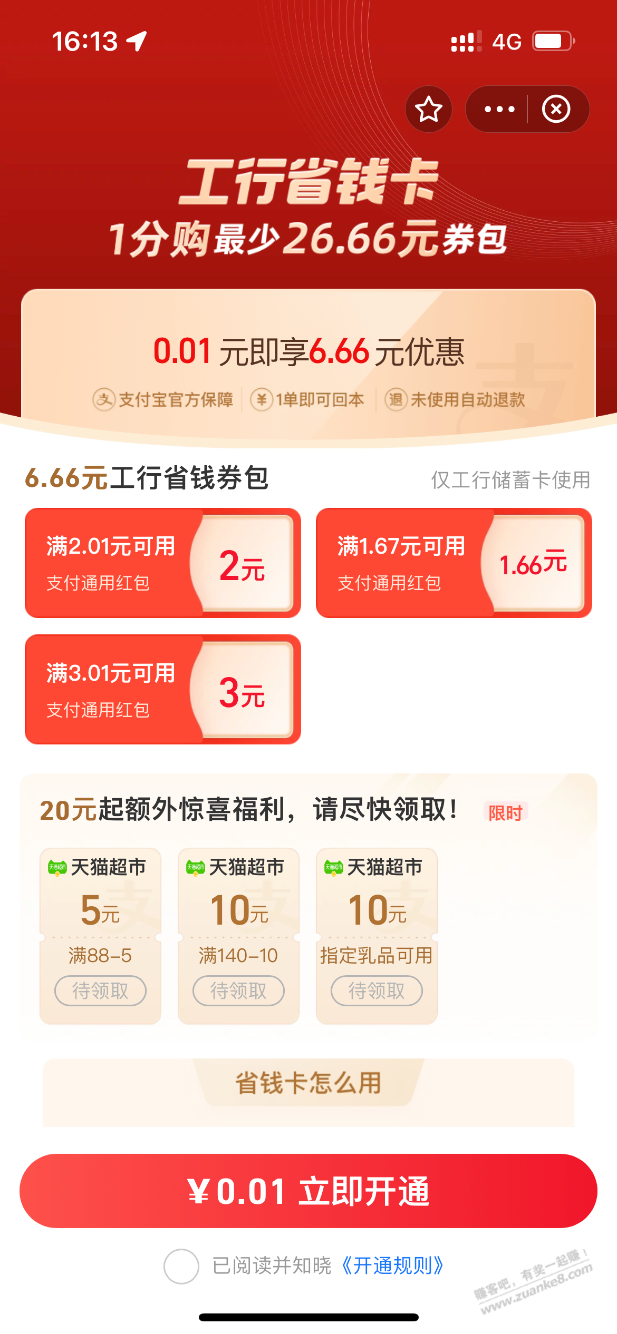The height and width of the screenshot is (1334, 617).
Task: Open the 满2.01元可用 2元 red packet
Action: coord(163,563)
